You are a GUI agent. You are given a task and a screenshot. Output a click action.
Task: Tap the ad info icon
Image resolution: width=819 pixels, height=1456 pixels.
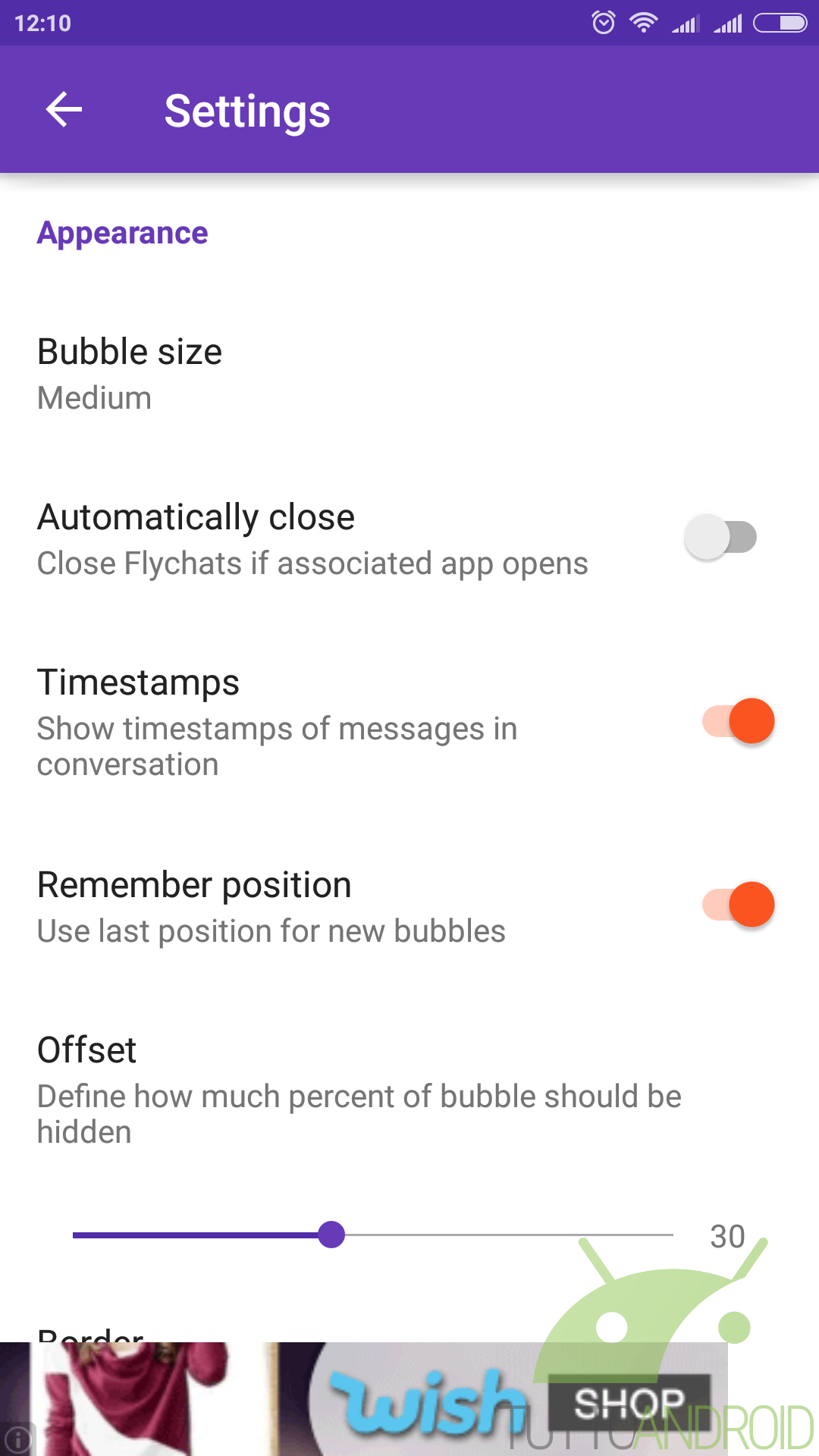tap(17, 1439)
